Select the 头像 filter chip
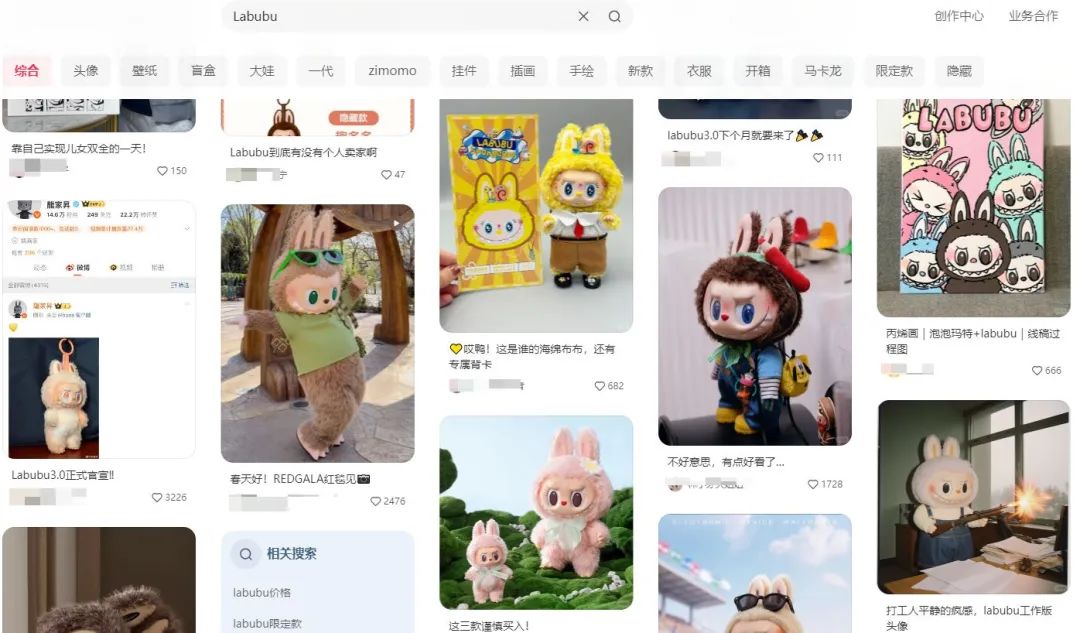This screenshot has width=1080, height=633. pyautogui.click(x=86, y=71)
